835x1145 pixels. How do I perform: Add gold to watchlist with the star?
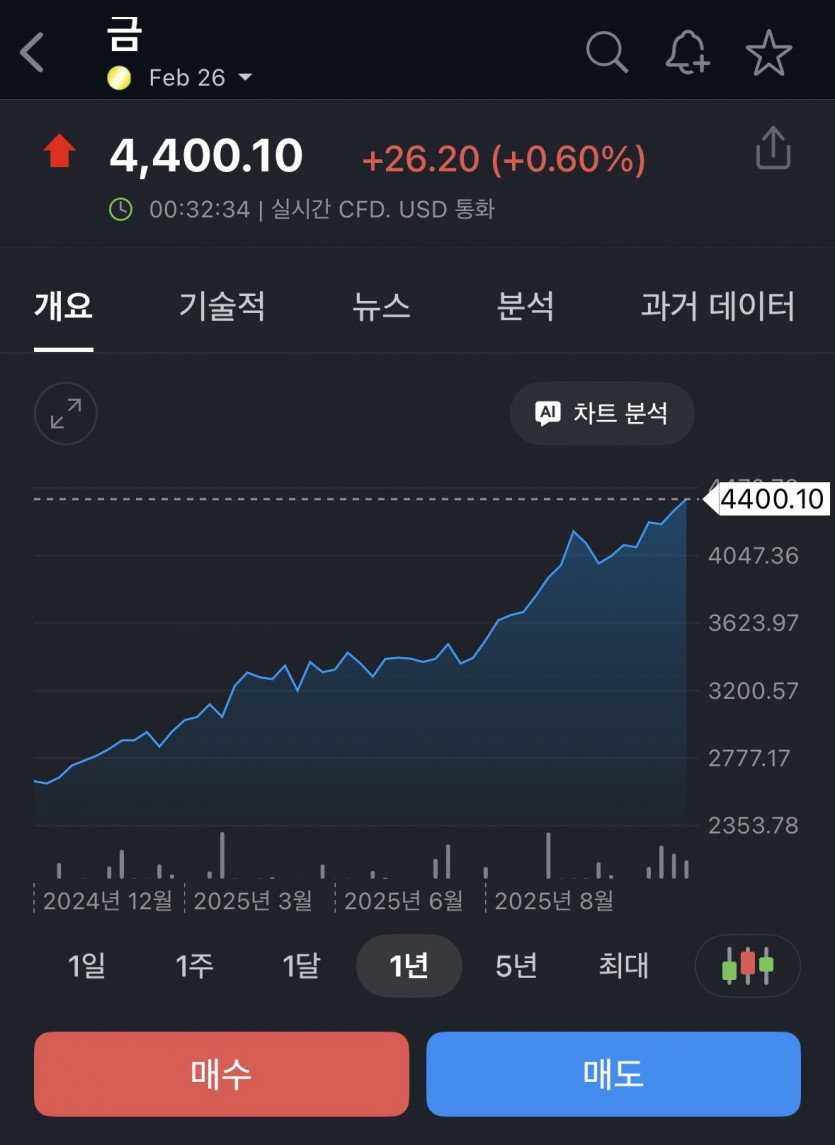(769, 52)
